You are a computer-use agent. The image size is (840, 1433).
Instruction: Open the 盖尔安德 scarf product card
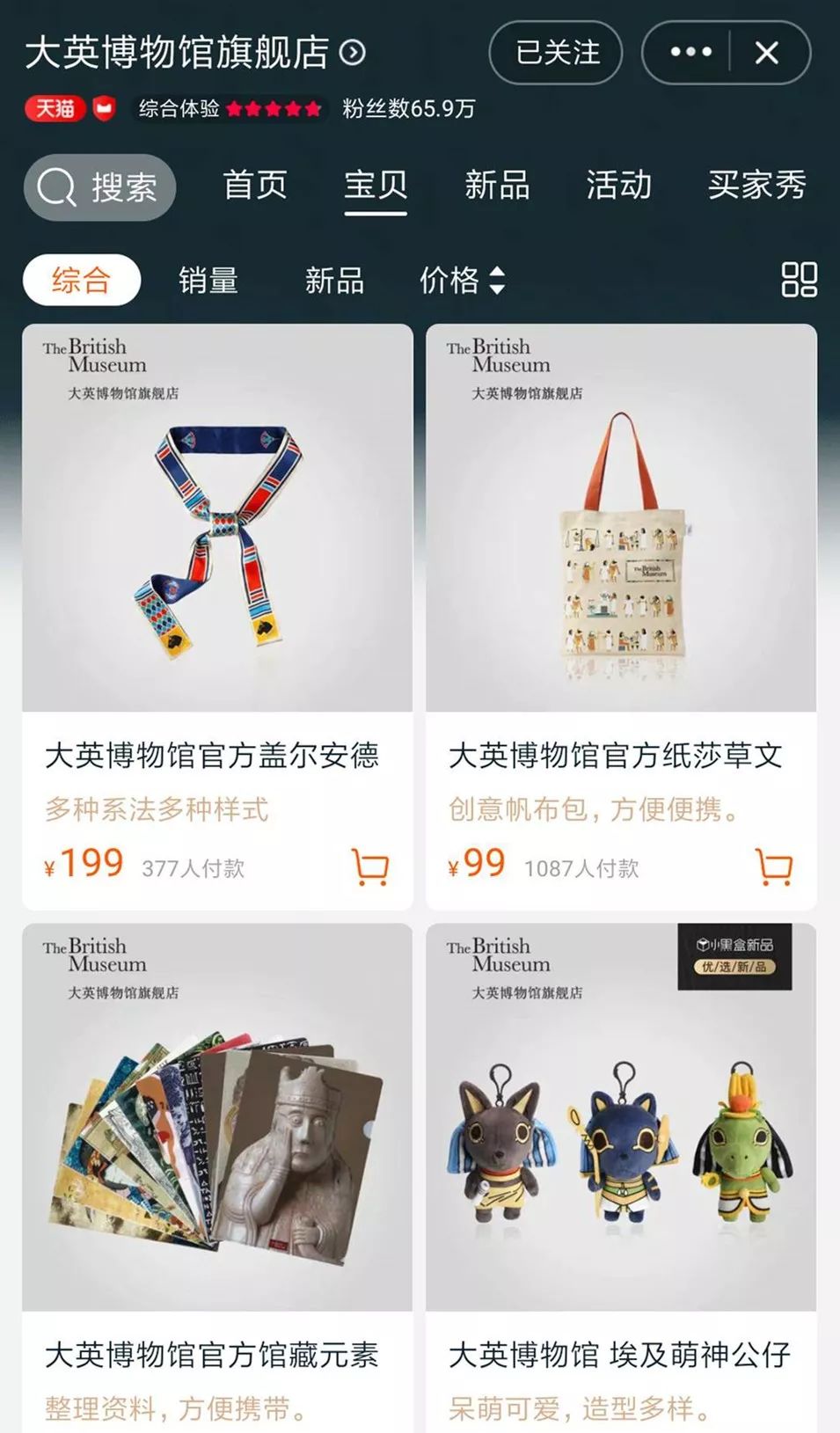(x=217, y=617)
